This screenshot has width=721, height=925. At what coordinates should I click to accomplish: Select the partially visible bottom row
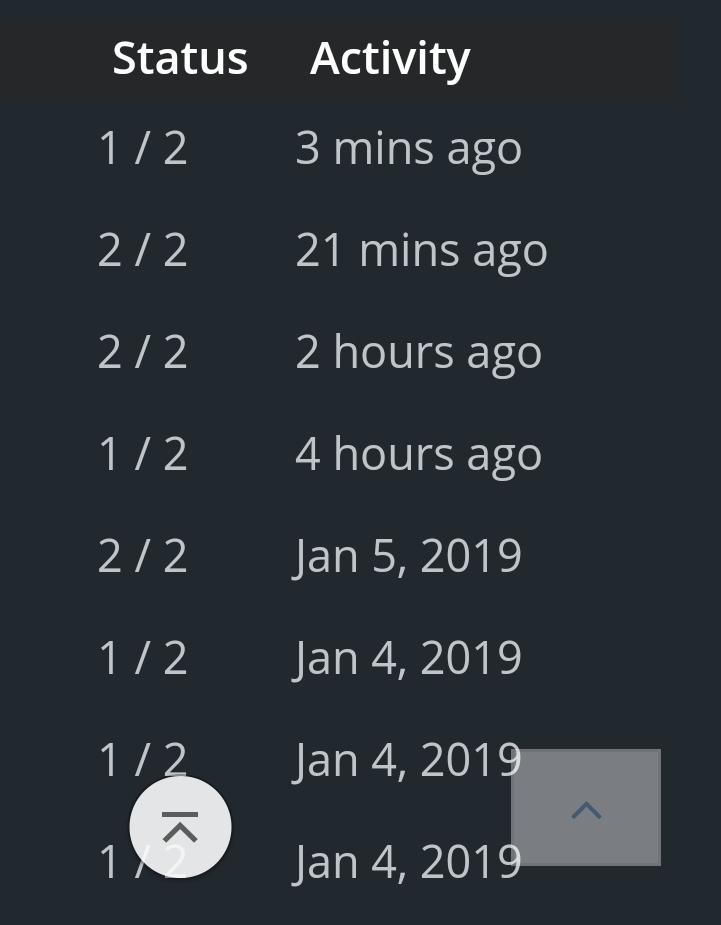tap(407, 860)
